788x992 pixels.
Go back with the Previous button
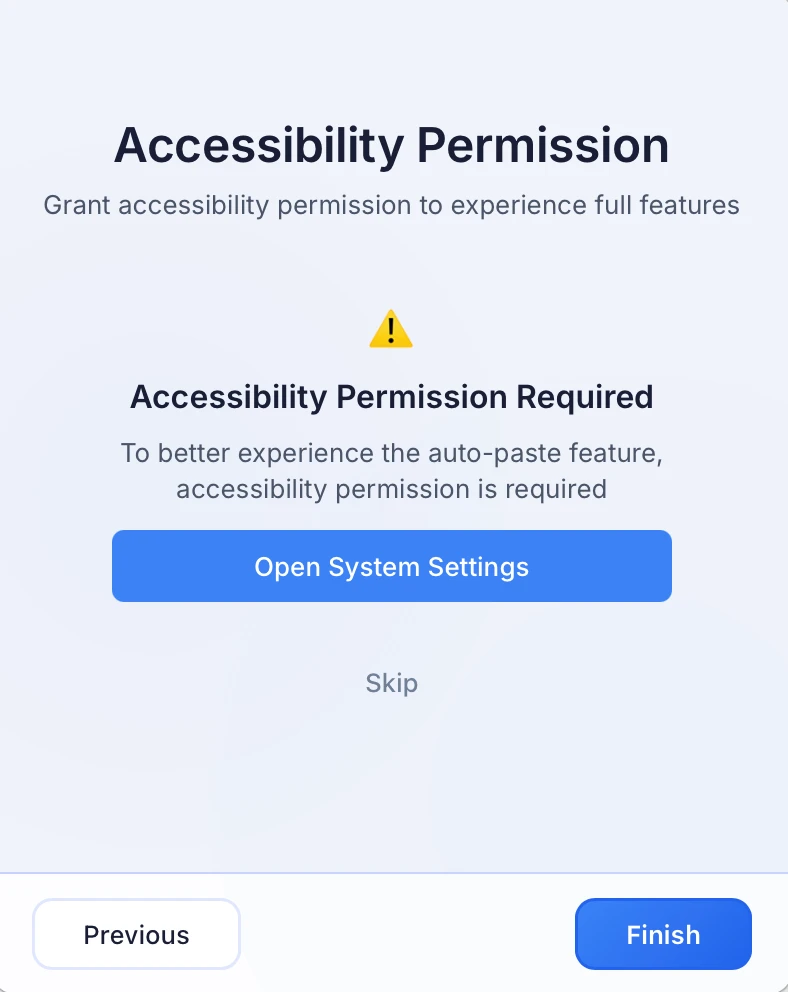pos(136,934)
